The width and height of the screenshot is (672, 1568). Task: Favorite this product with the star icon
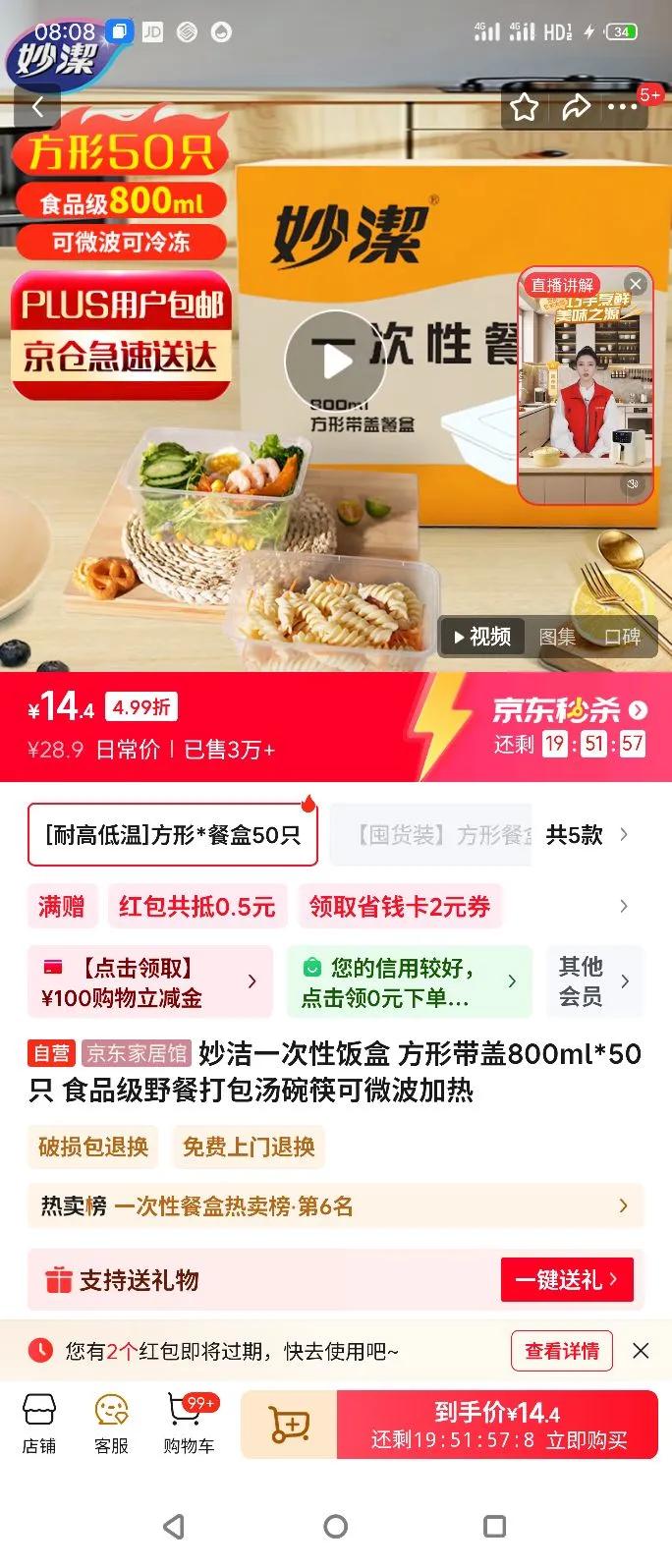(x=525, y=106)
